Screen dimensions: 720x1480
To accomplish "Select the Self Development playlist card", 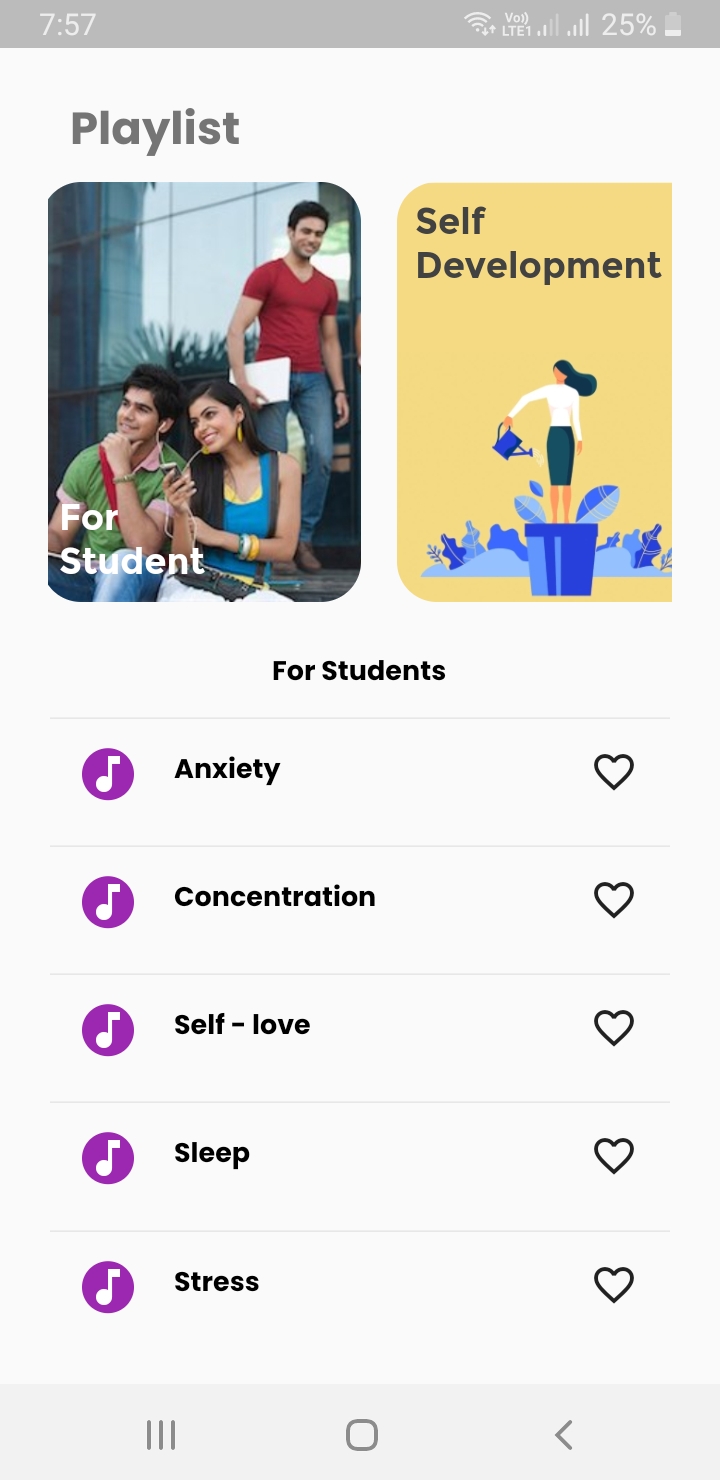I will coord(534,392).
